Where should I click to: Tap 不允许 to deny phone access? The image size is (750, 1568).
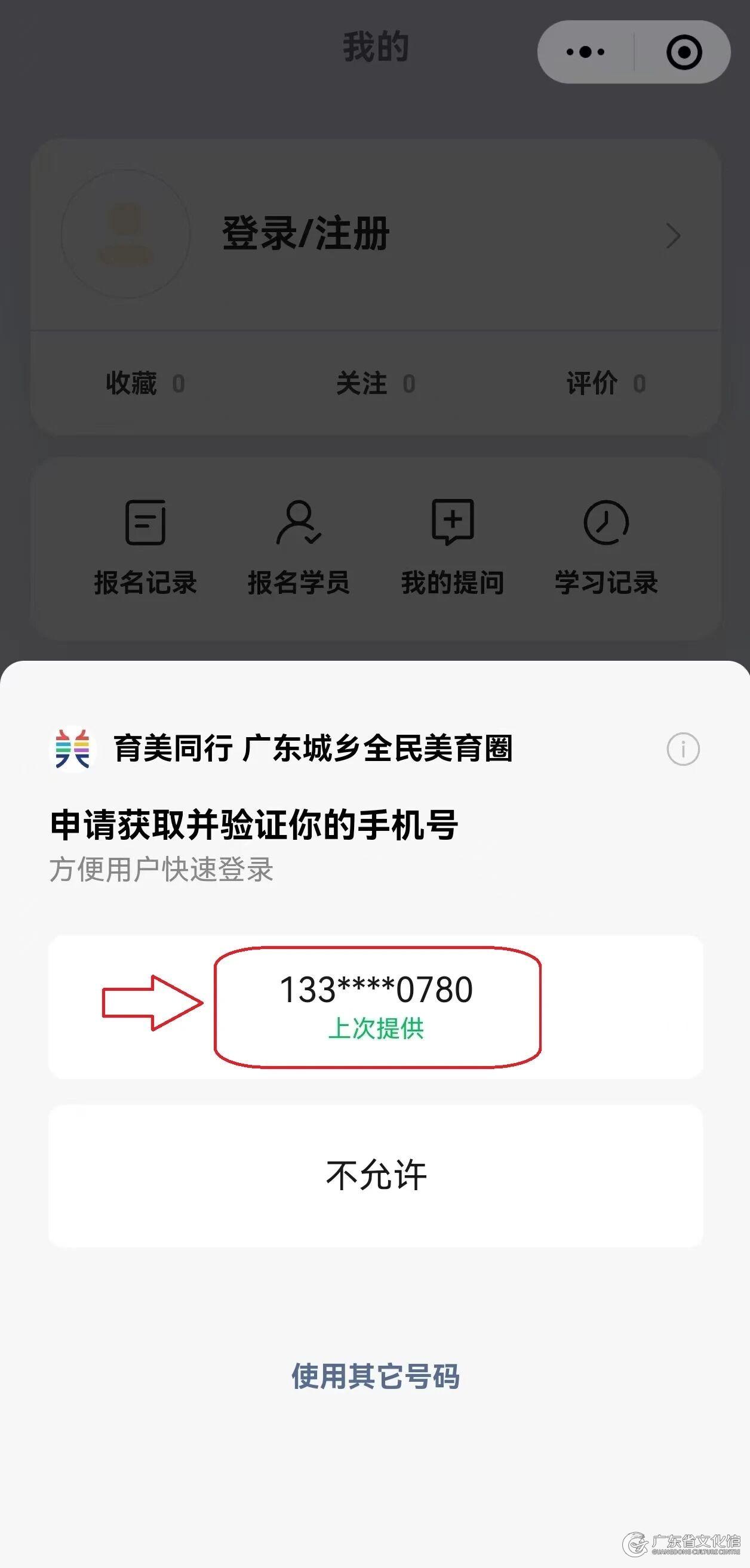click(376, 1175)
